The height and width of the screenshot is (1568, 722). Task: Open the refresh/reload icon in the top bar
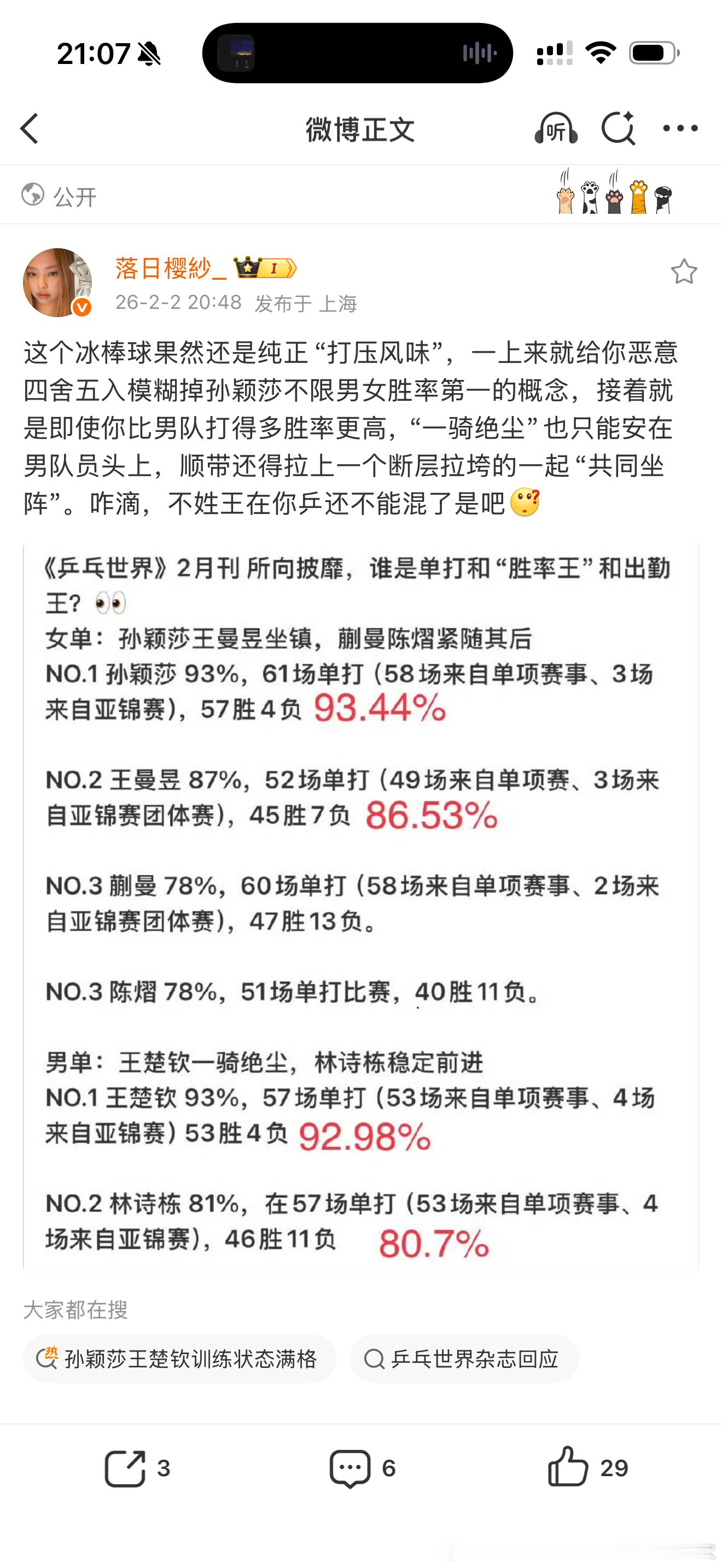pyautogui.click(x=619, y=129)
